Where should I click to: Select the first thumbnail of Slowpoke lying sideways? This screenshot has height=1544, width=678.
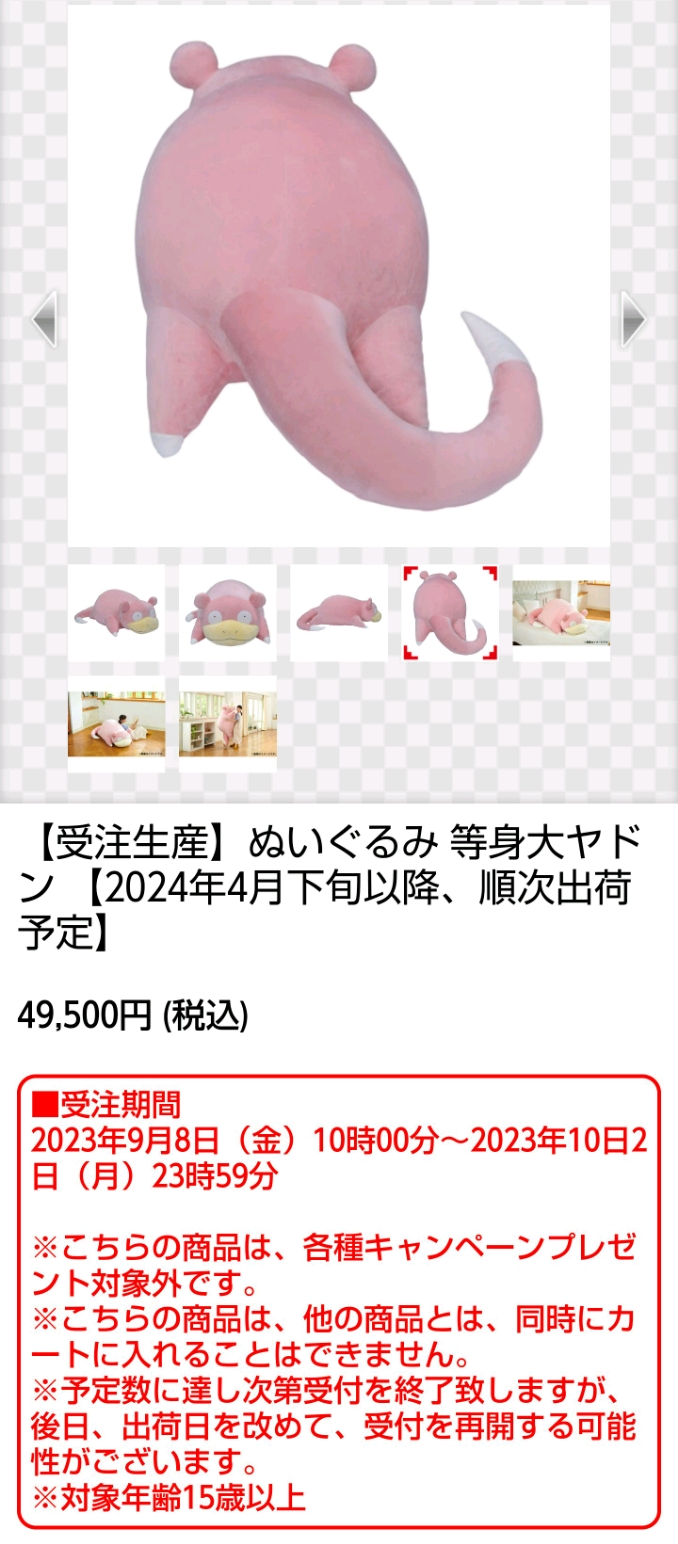coord(116,613)
